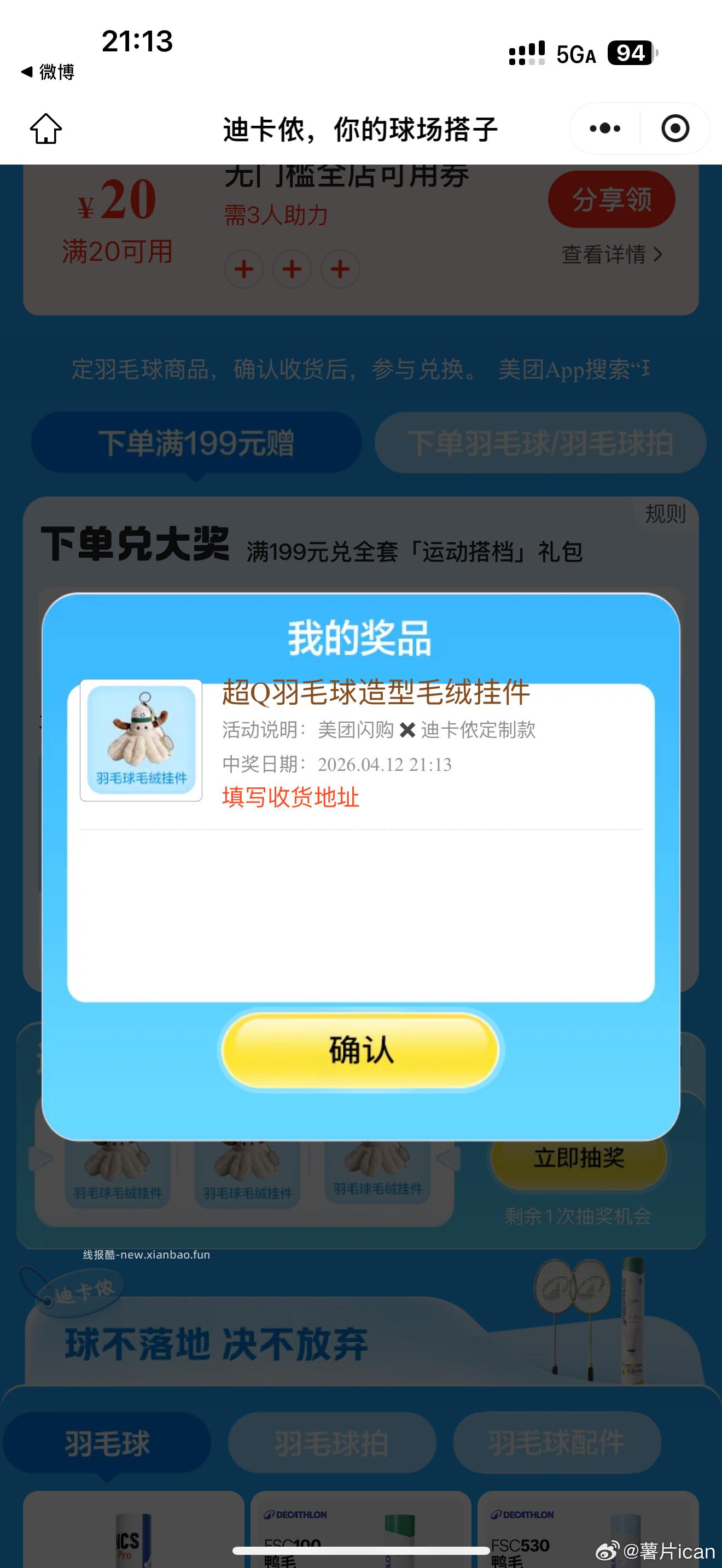Confirm the prize dialog with 确认
This screenshot has height=1568, width=722.
360,1050
